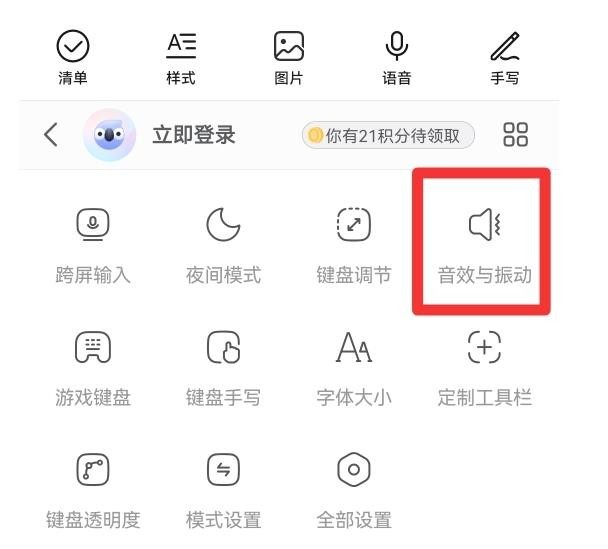Image resolution: width=608 pixels, height=549 pixels.
Task: Tap 立即登录 to log in
Action: point(193,135)
